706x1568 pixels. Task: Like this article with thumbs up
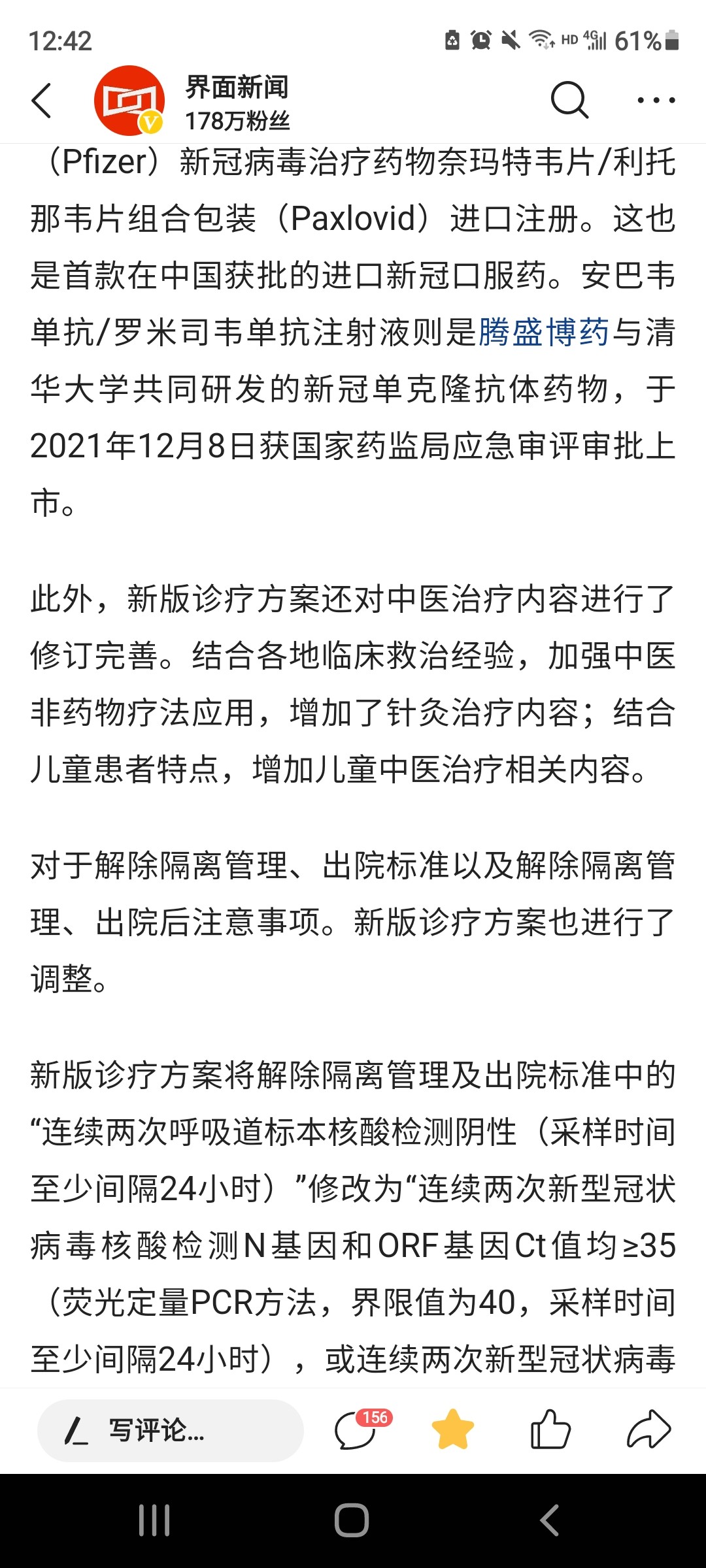550,1429
